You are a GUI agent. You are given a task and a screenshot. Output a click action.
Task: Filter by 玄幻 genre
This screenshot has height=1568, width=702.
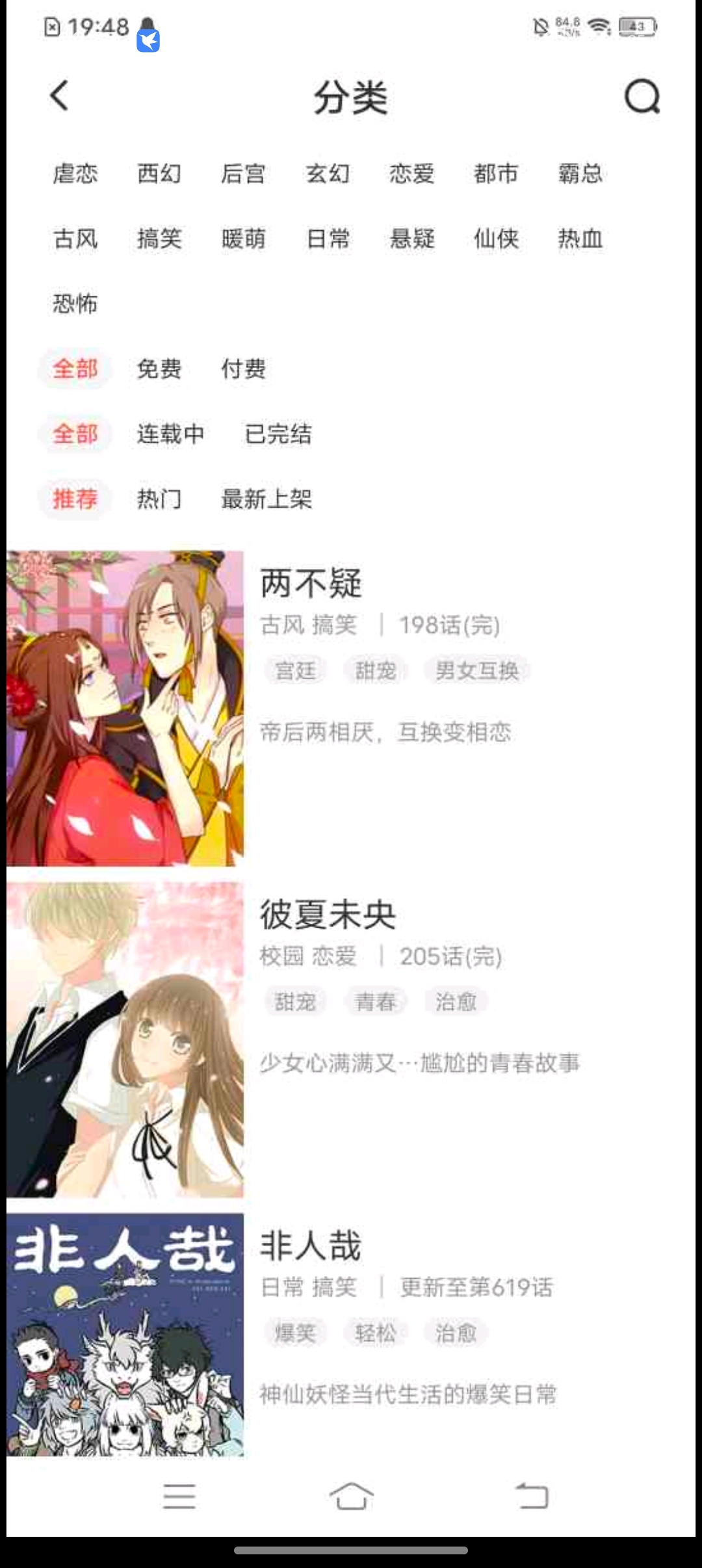(328, 174)
